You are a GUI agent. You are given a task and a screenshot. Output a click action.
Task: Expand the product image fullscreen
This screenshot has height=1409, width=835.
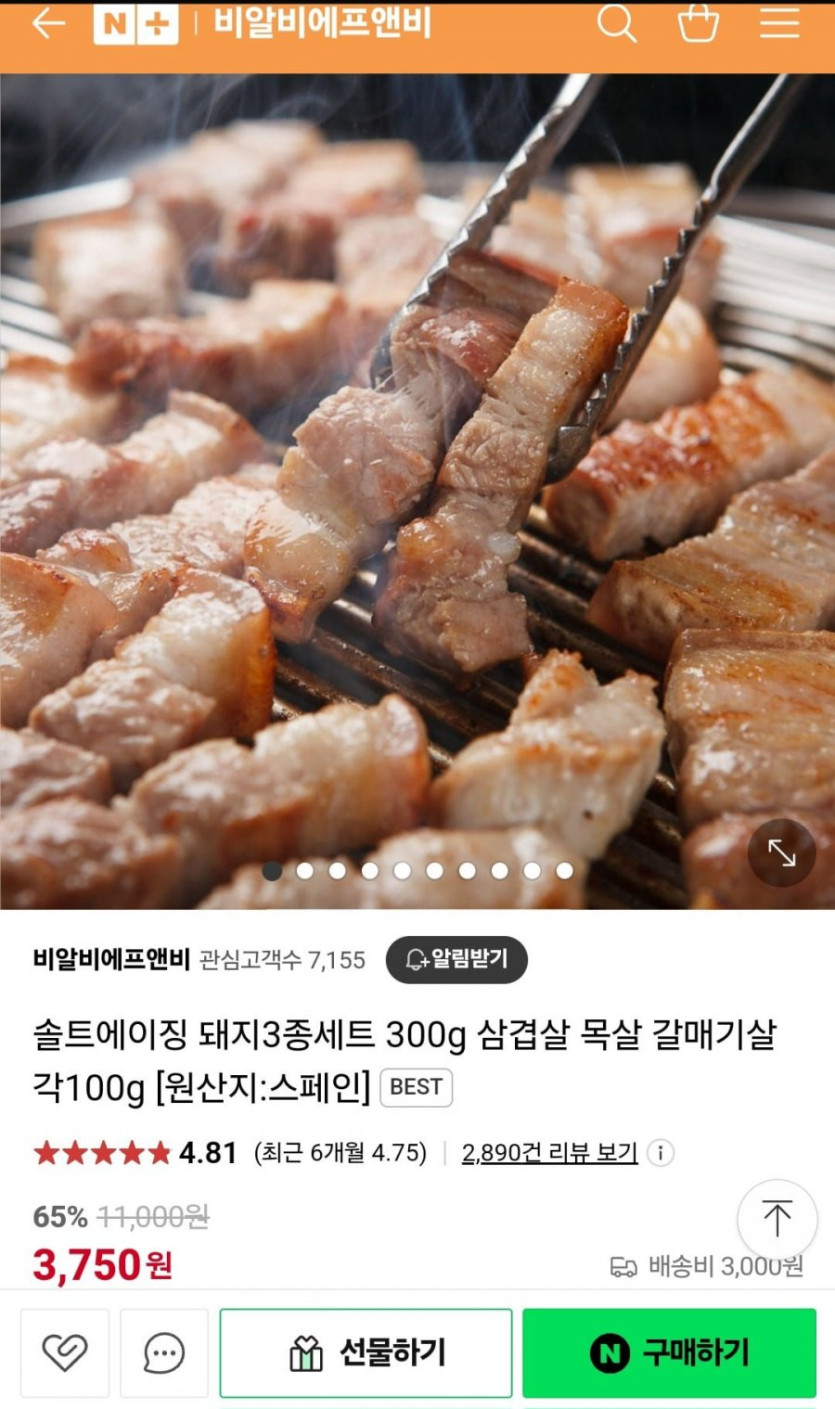point(781,852)
